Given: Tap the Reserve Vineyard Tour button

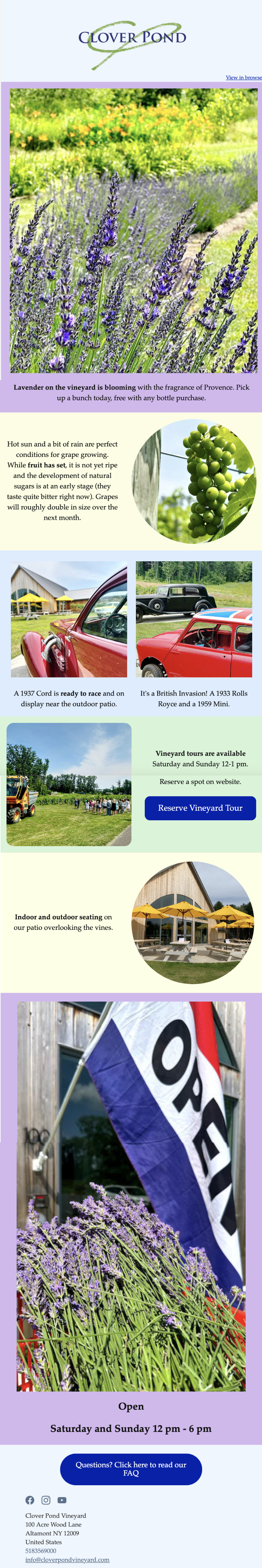Looking at the screenshot, I should tap(200, 808).
